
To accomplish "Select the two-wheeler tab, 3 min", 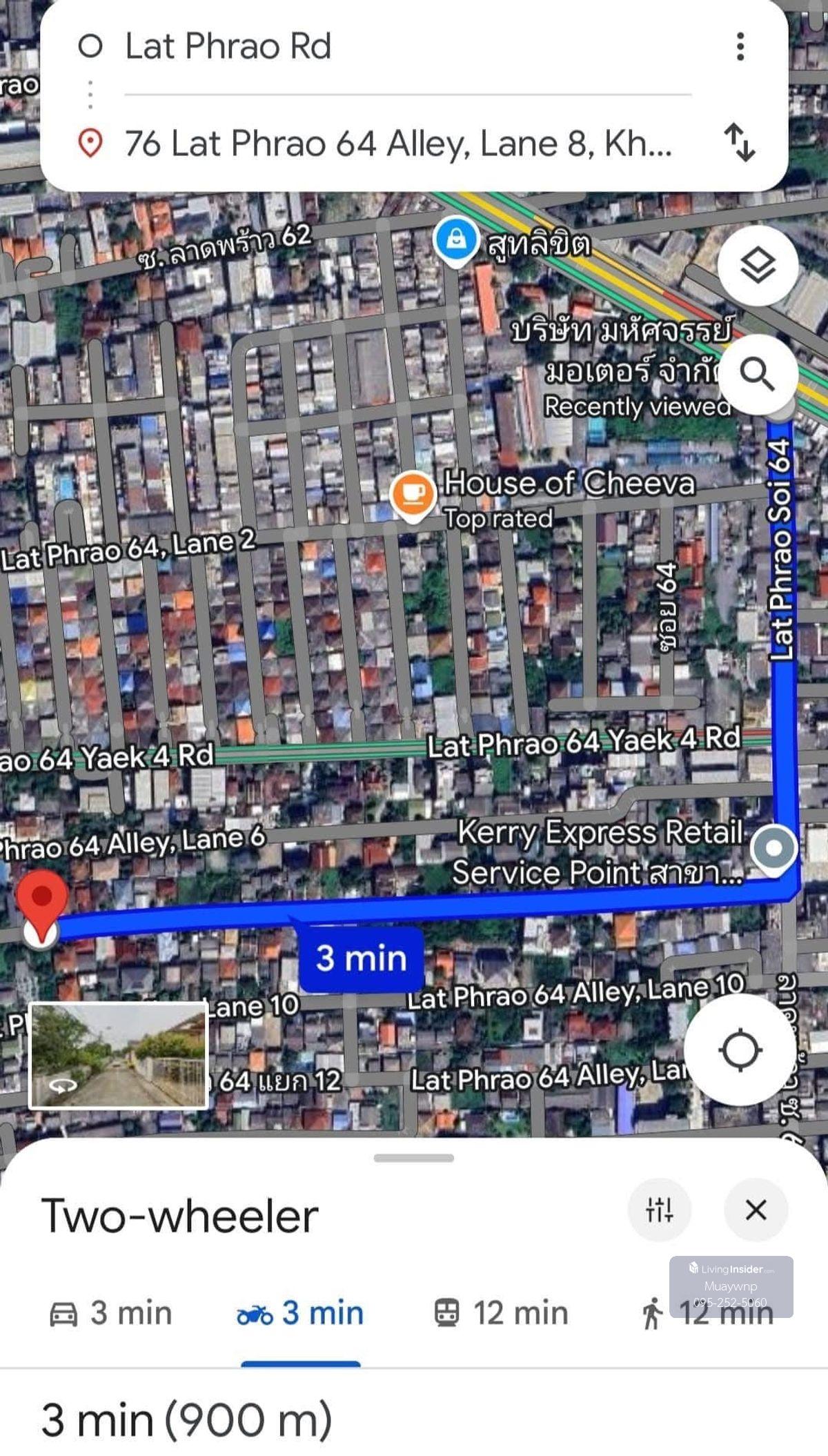I will click(x=300, y=1313).
